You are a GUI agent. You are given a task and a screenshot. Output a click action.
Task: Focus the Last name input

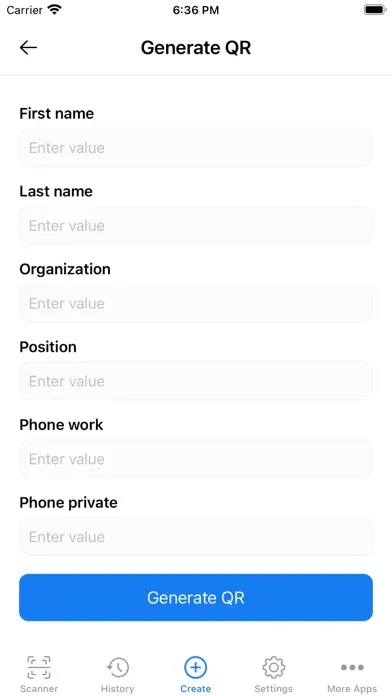coord(196,225)
